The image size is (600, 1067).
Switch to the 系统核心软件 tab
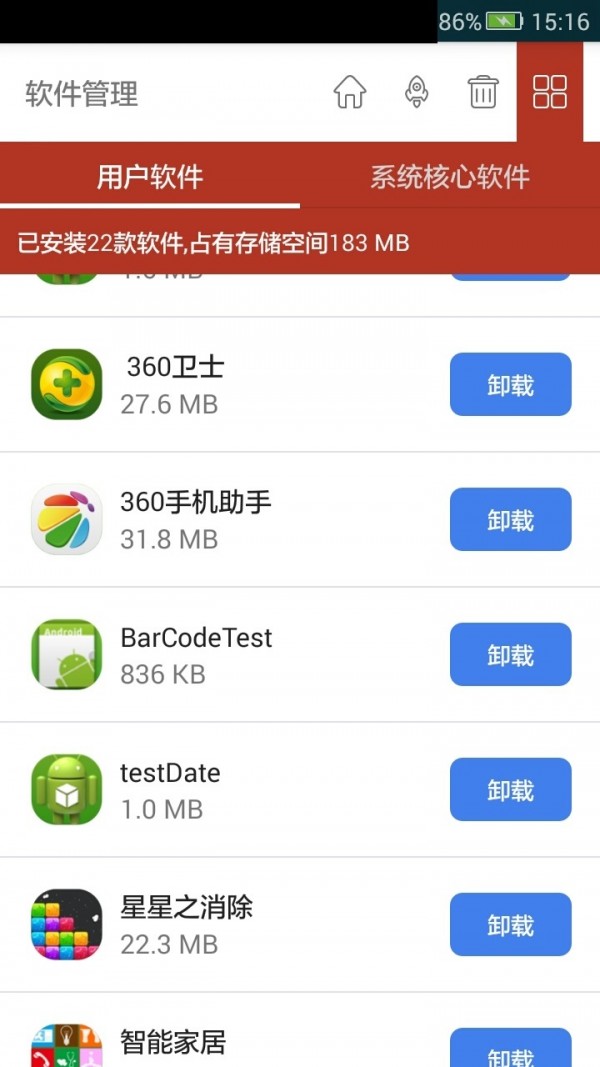[449, 178]
